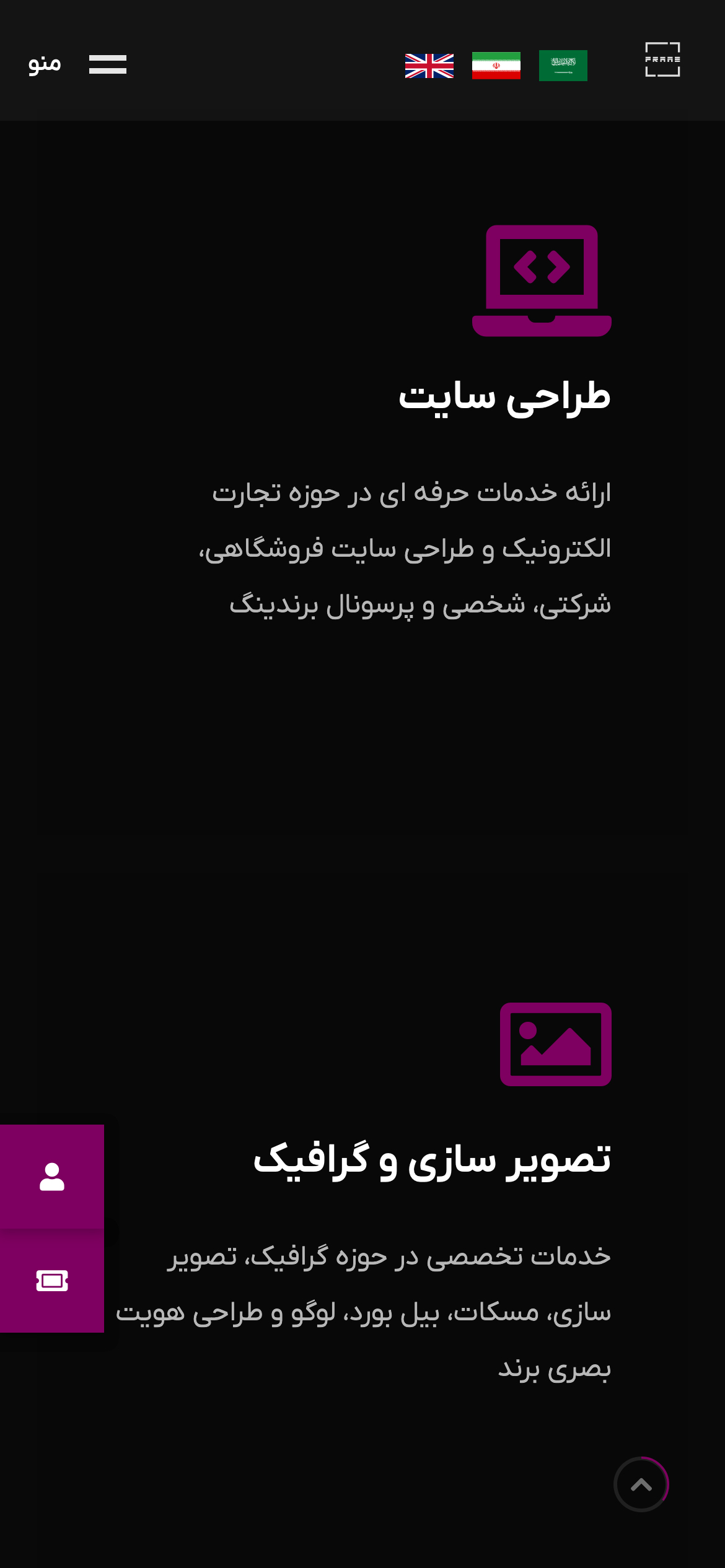Viewport: 725px width, 1568px height.
Task: Tap the scroll-to-top arrow button
Action: tap(641, 1484)
